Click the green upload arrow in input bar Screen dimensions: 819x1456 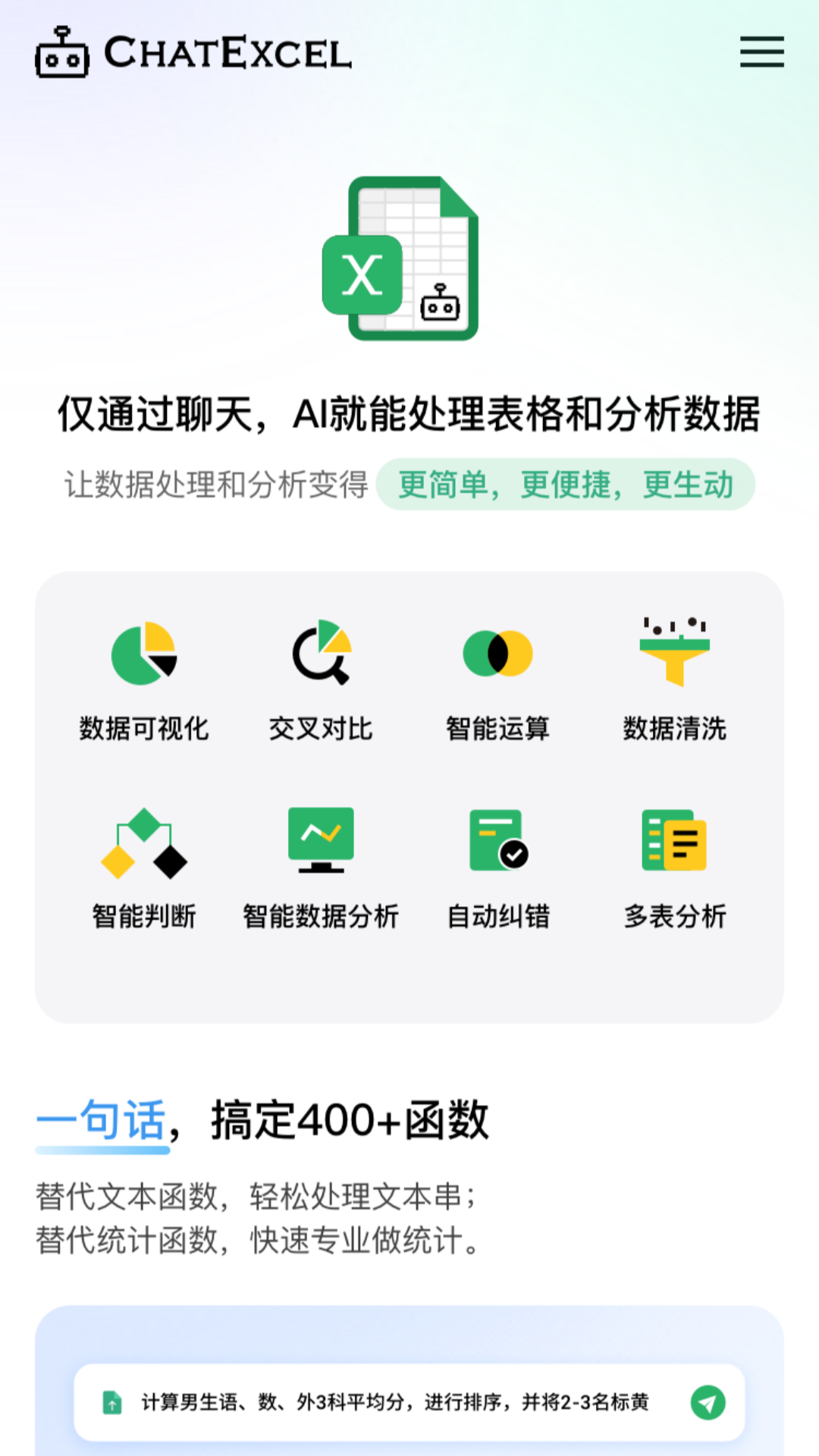(x=114, y=1401)
